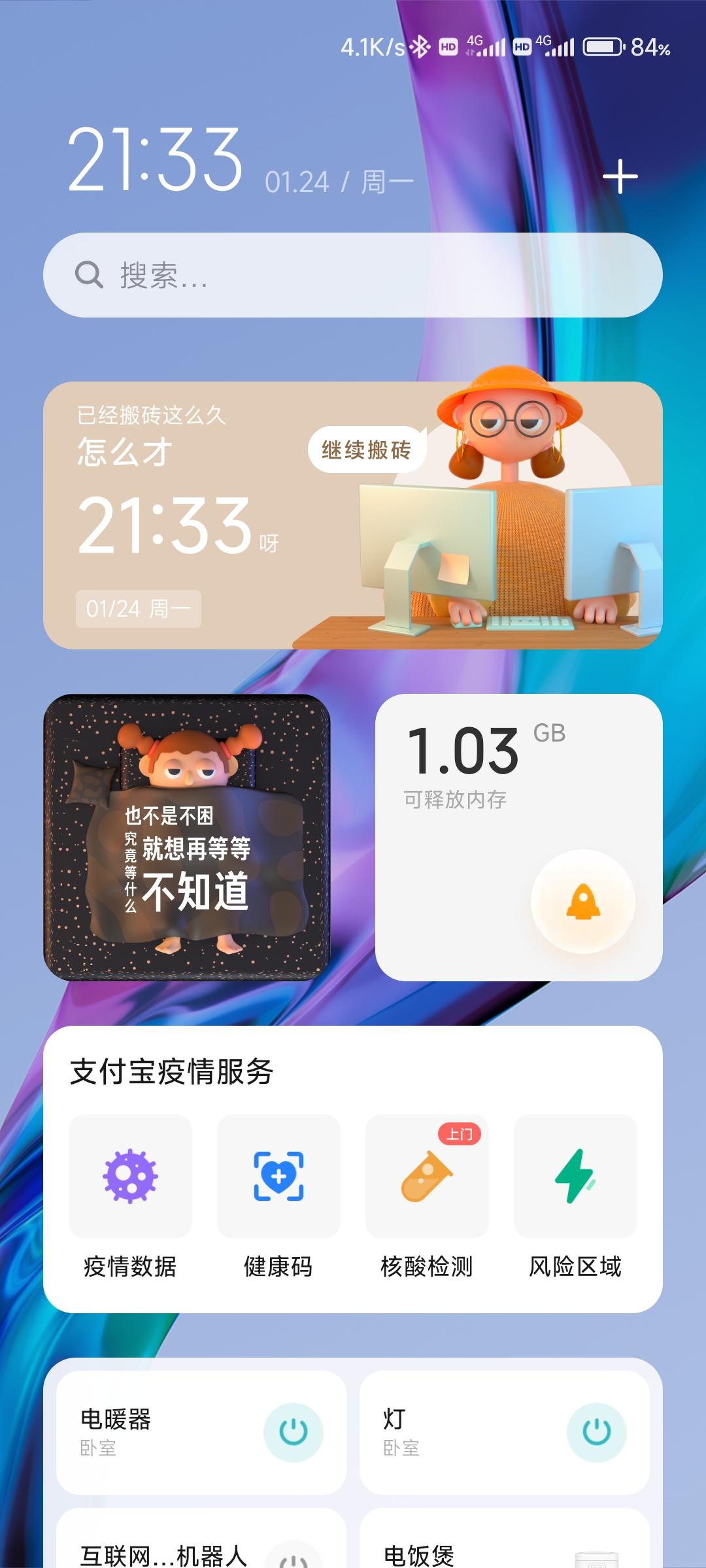This screenshot has height=1568, width=706.
Task: Open the 搜索 search box
Action: point(353,275)
